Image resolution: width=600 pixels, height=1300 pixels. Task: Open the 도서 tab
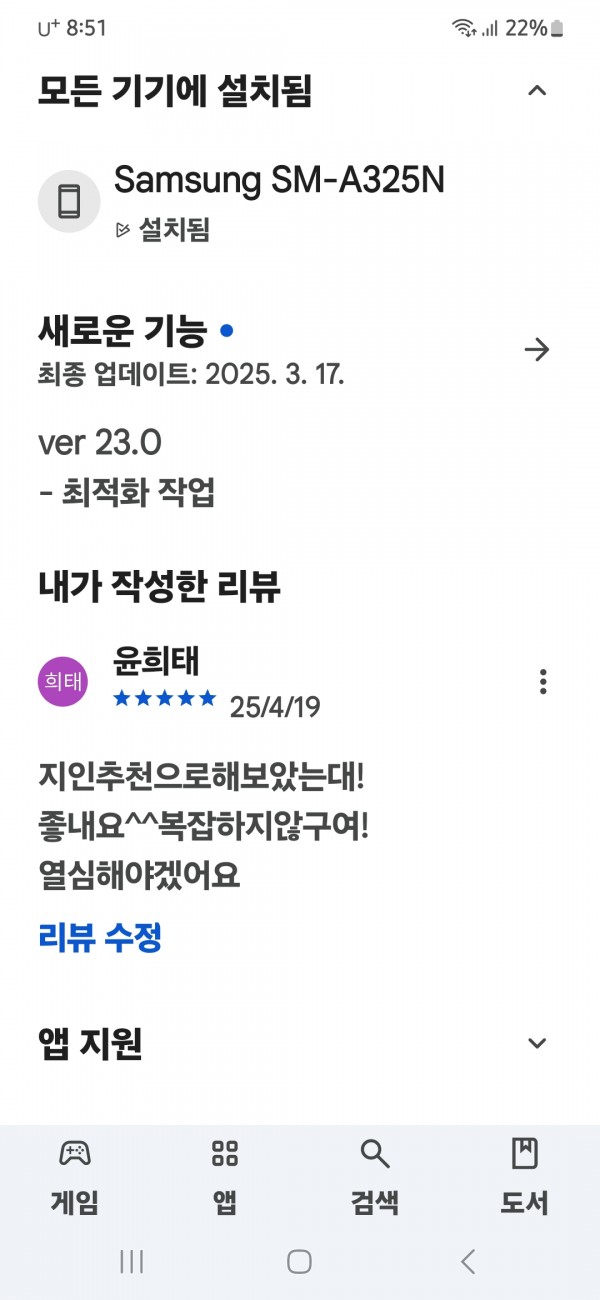pyautogui.click(x=525, y=1176)
